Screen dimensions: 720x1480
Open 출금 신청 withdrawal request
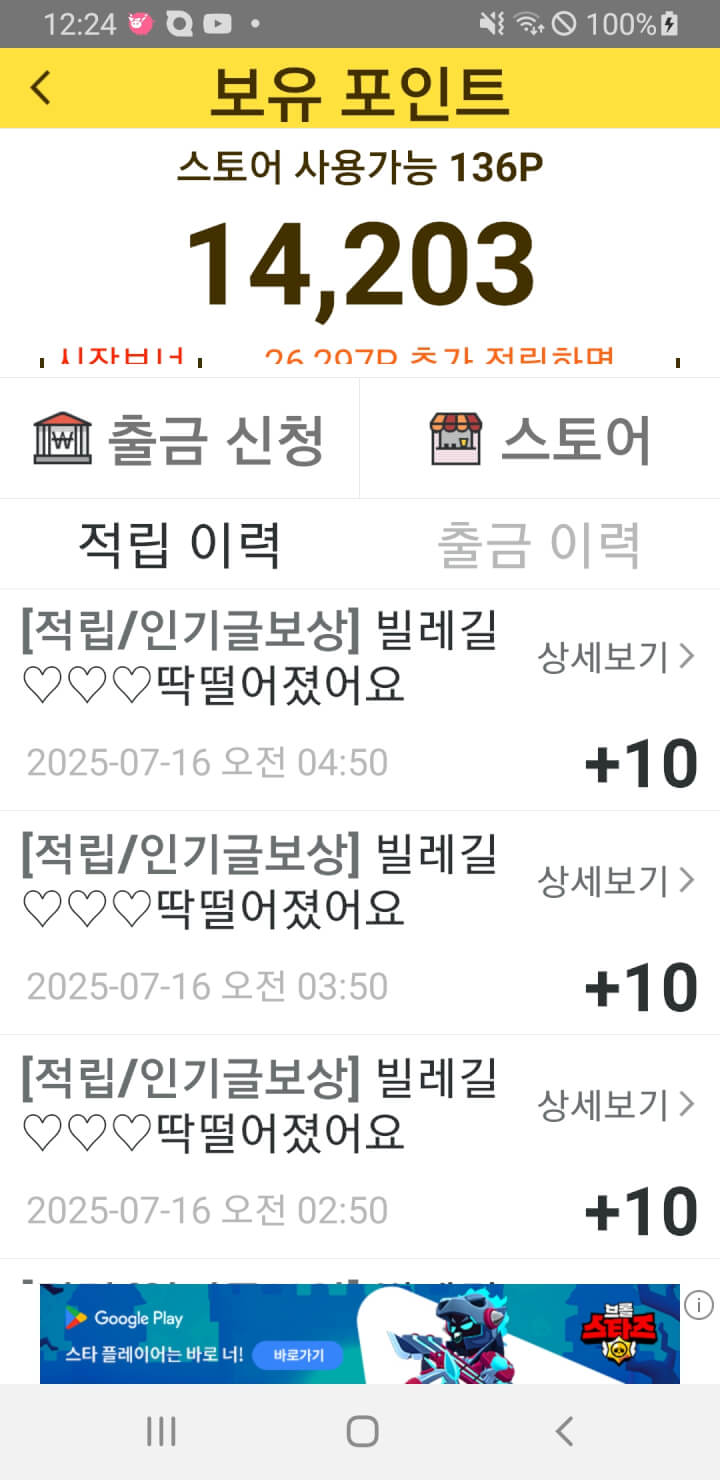(x=180, y=439)
